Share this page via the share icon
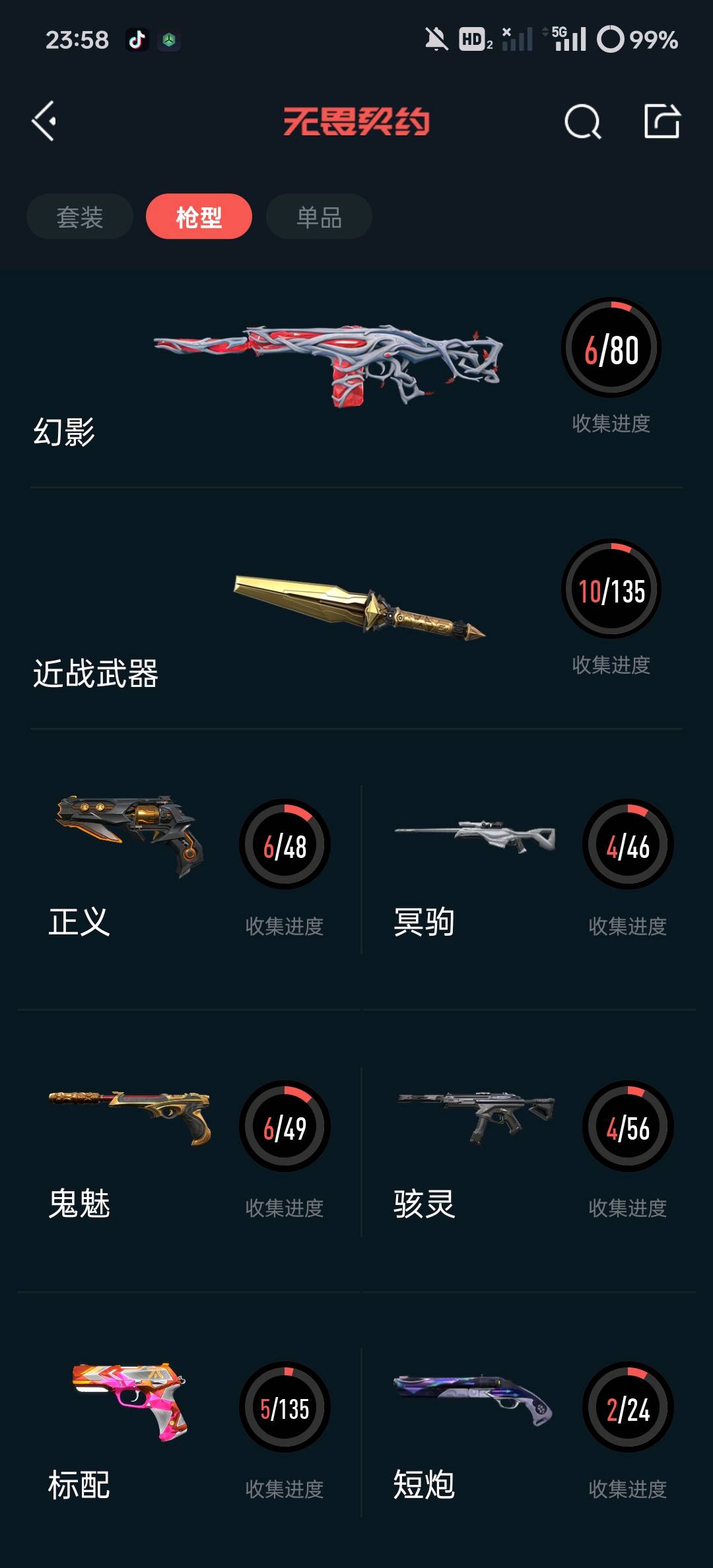The image size is (713, 1568). 662,121
